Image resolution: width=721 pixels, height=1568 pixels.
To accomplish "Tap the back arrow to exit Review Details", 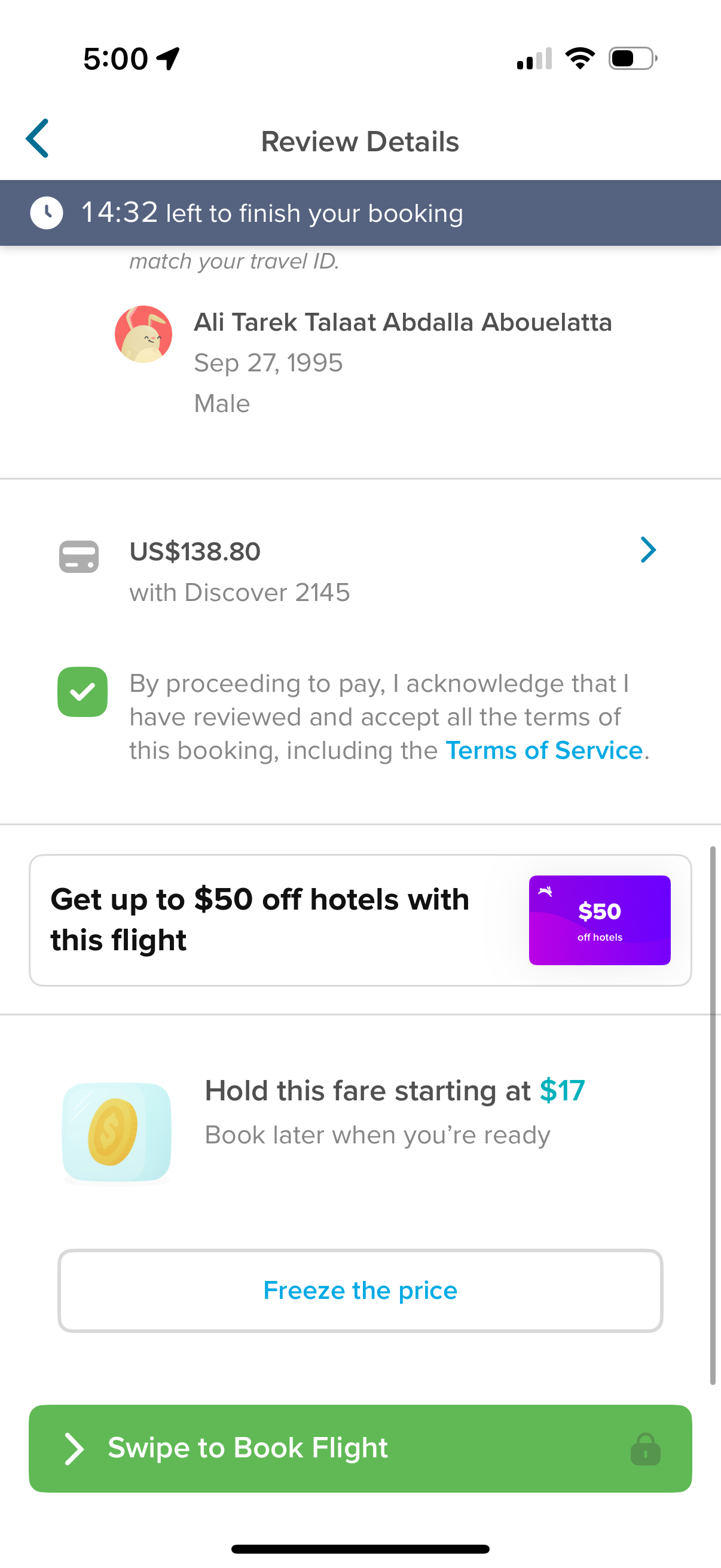I will pos(36,139).
